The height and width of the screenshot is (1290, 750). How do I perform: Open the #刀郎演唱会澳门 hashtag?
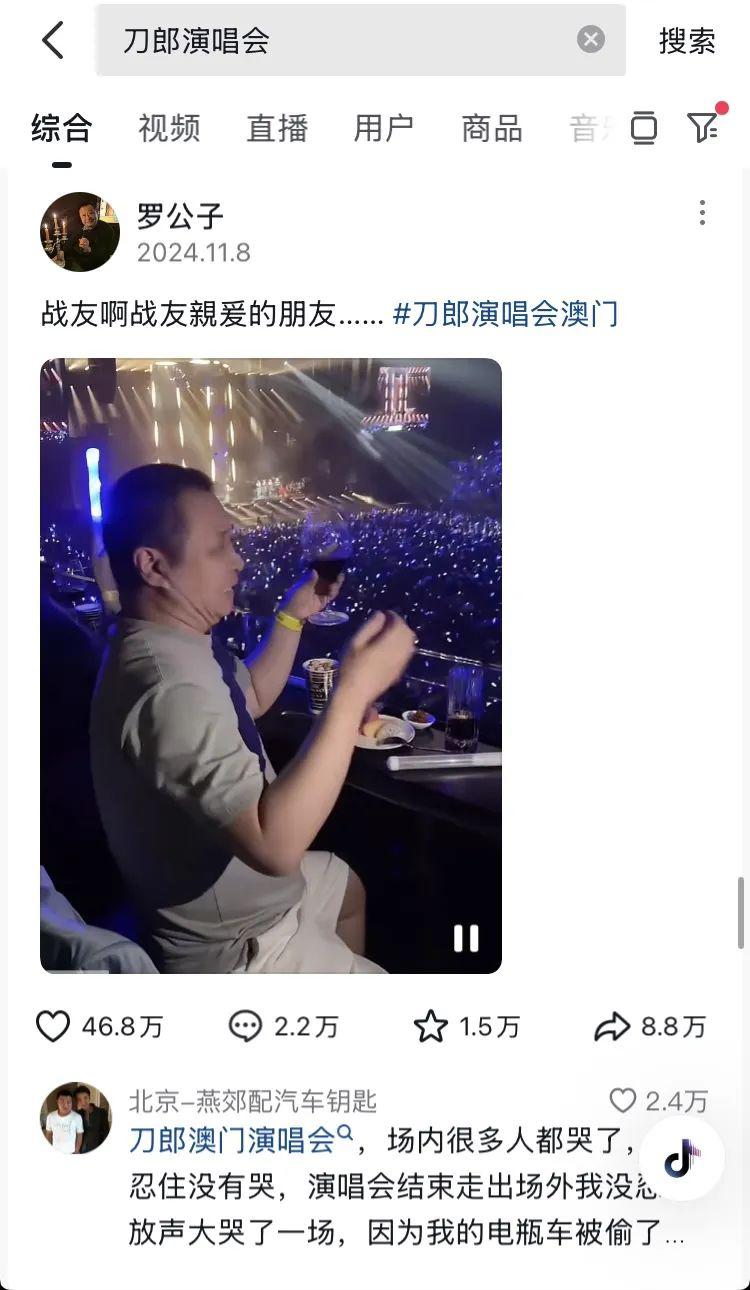[x=506, y=314]
